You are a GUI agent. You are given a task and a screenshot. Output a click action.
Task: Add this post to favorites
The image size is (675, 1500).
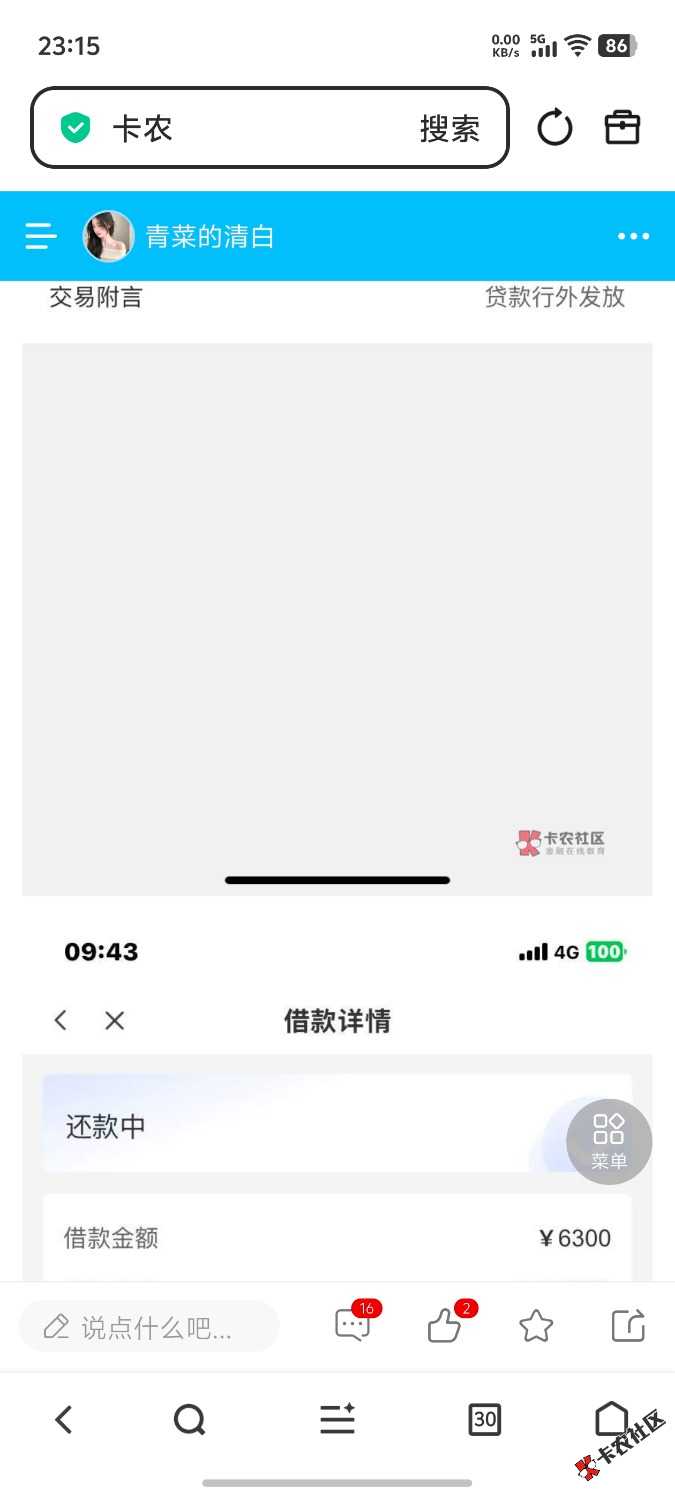coord(536,1327)
